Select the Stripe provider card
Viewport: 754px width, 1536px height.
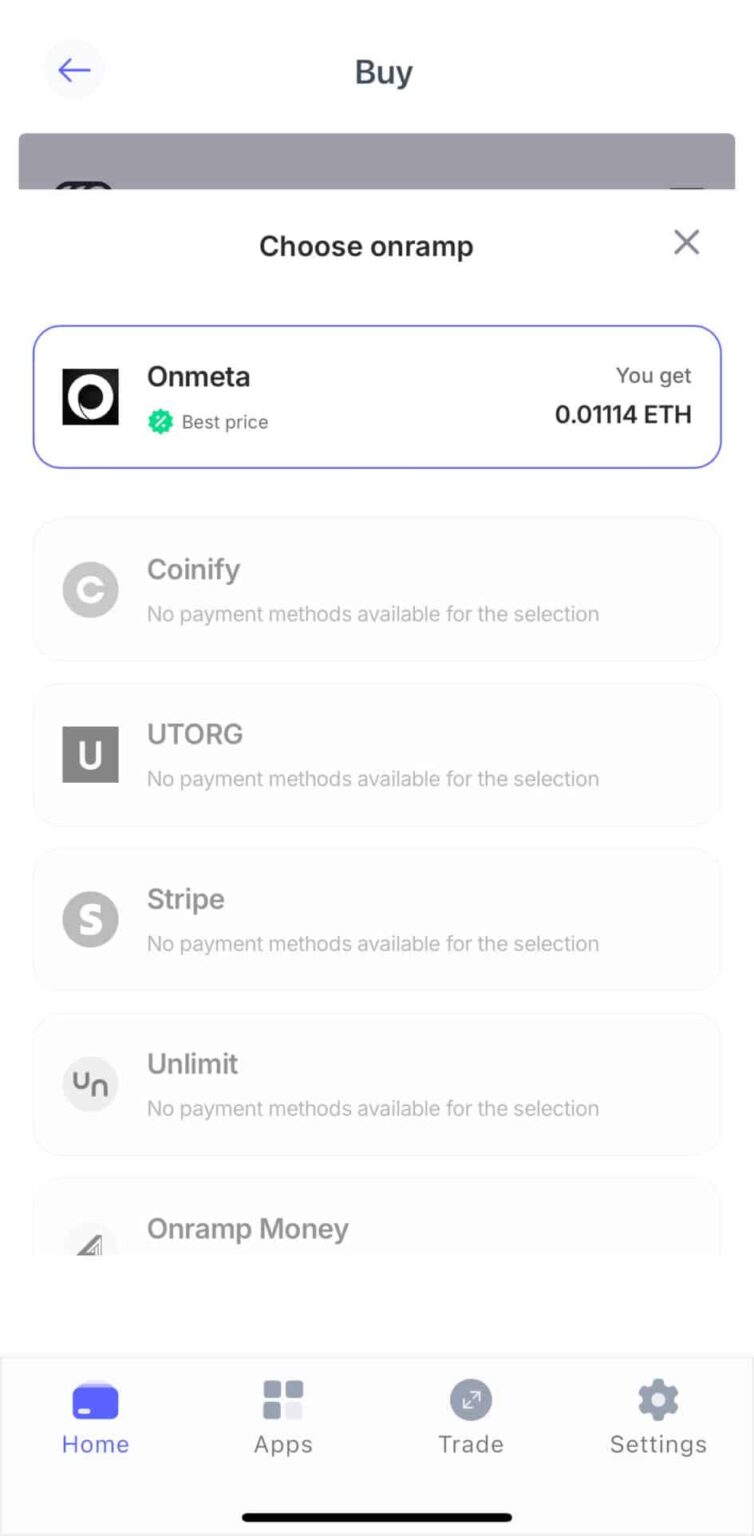click(x=376, y=919)
